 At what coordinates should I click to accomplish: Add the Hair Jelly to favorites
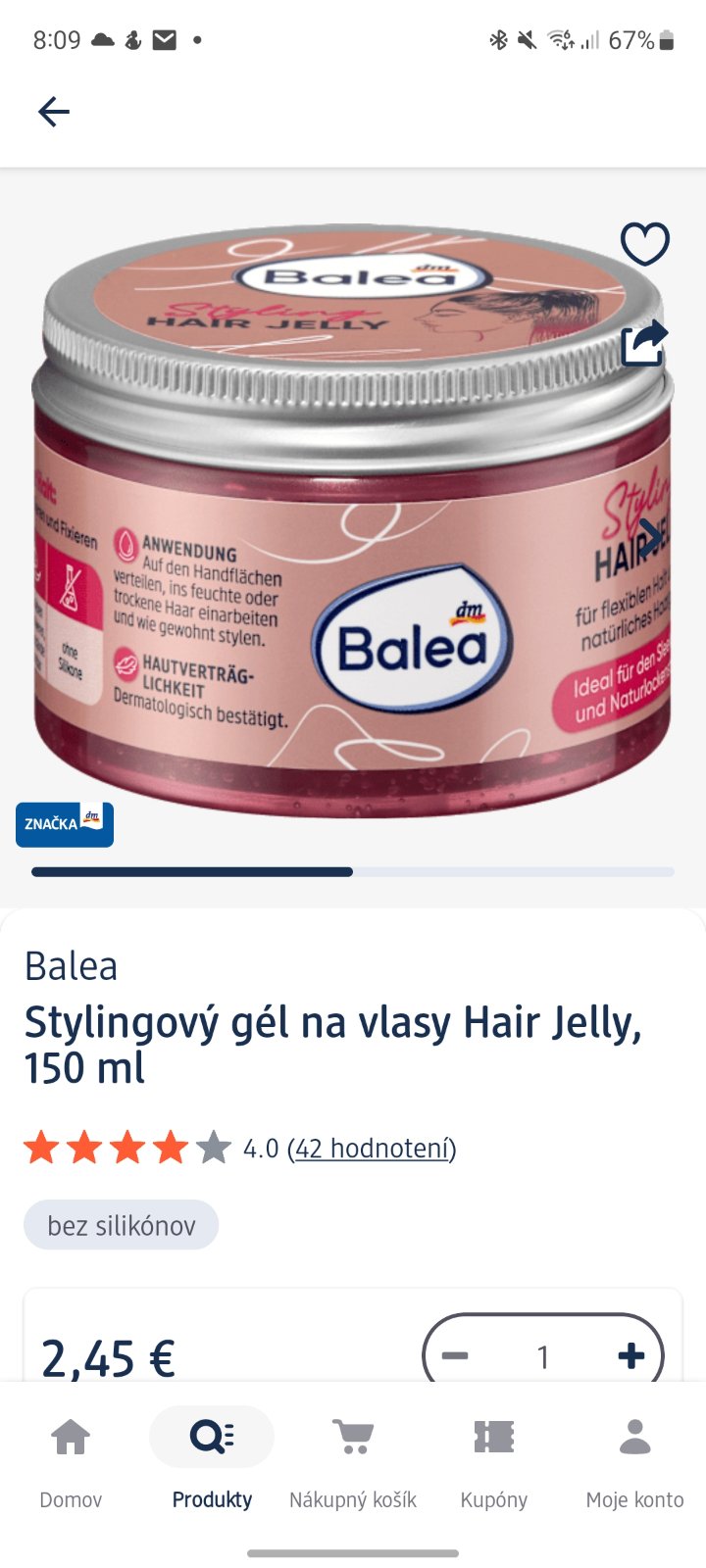644,244
